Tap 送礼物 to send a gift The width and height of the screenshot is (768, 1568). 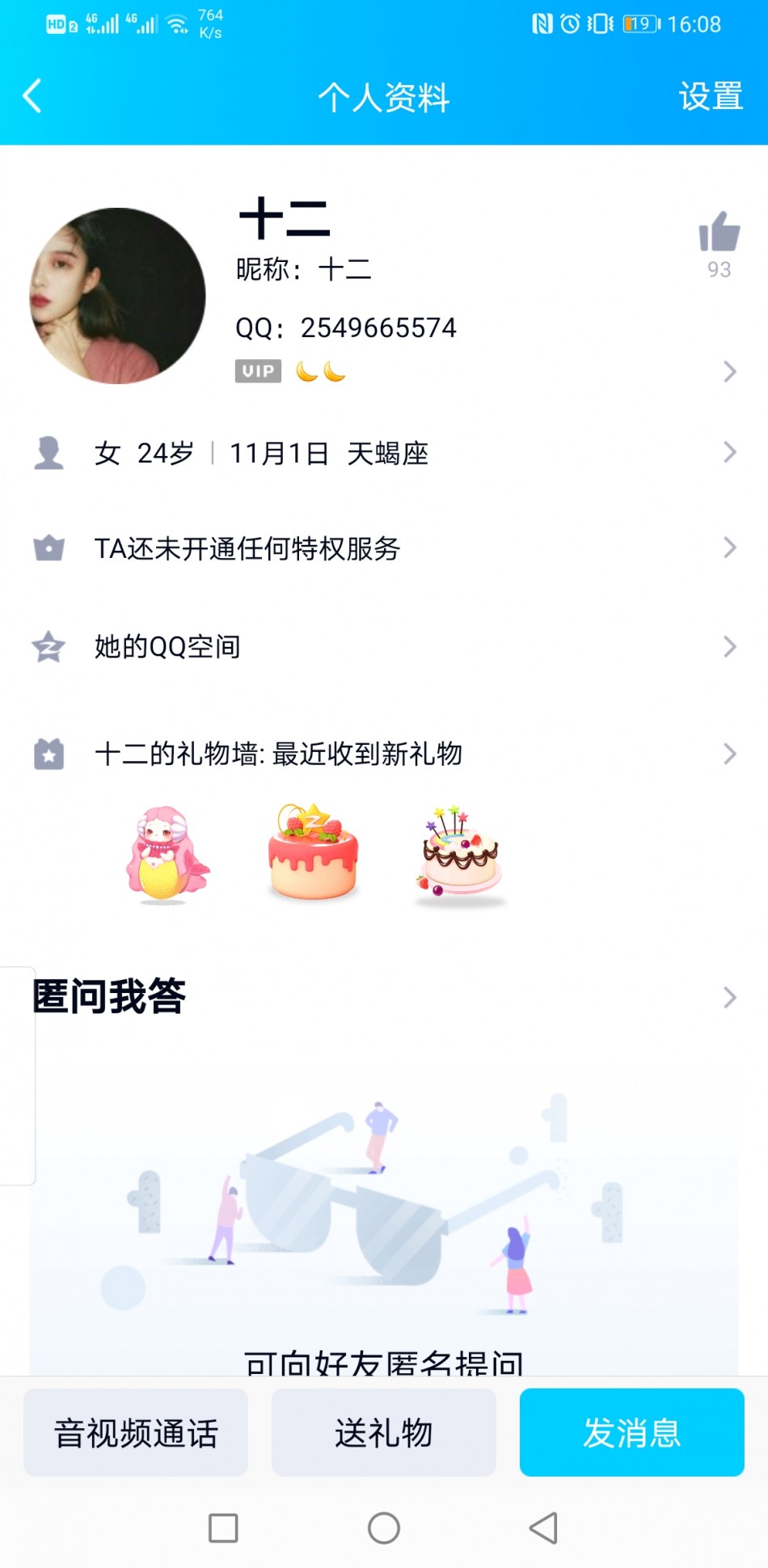pyautogui.click(x=384, y=1433)
